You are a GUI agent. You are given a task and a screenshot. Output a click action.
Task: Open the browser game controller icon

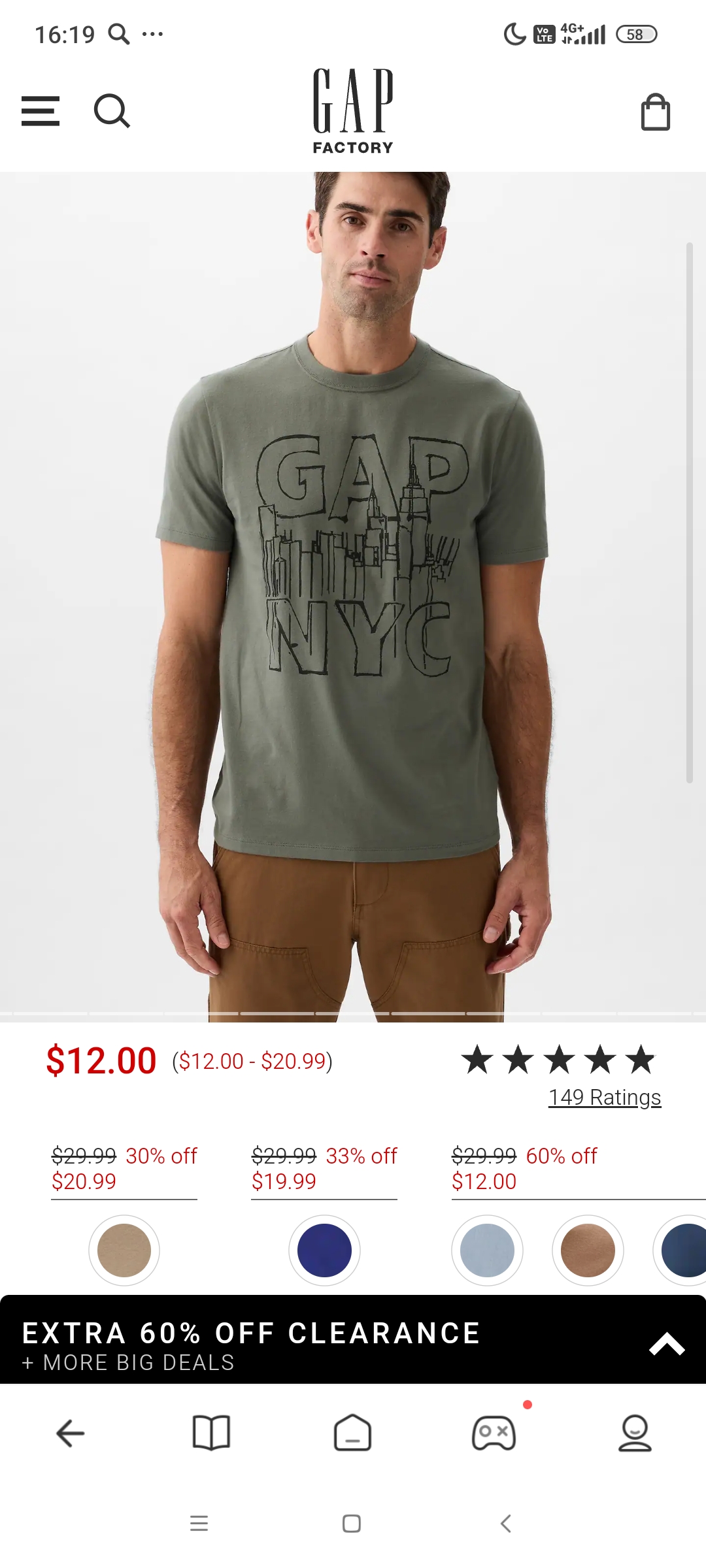tap(494, 1433)
